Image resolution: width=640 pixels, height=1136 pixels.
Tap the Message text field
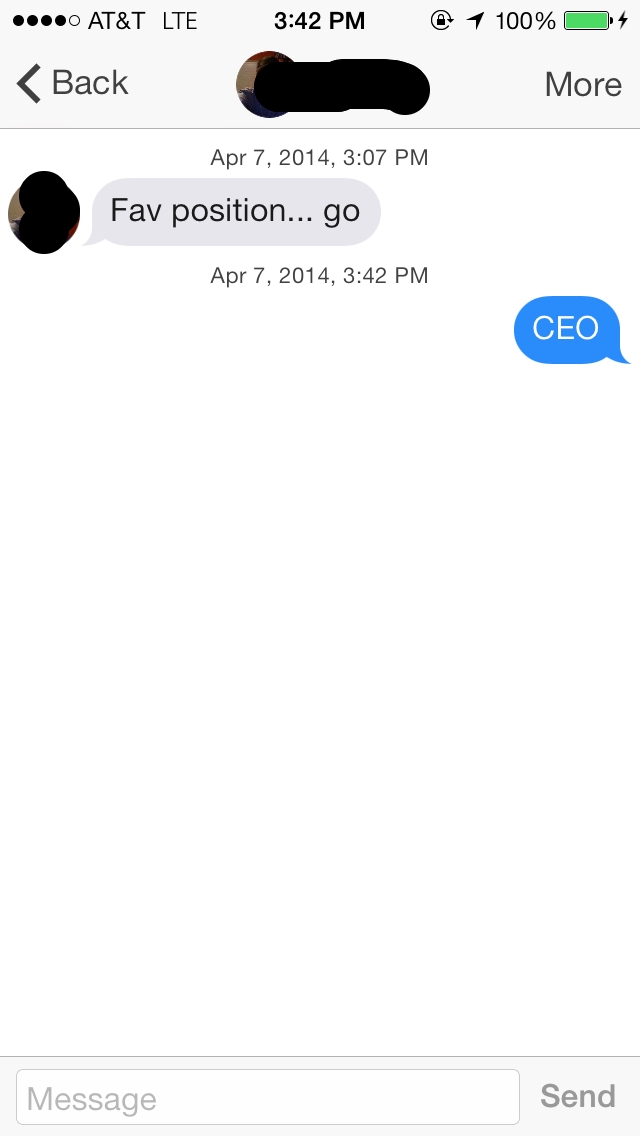pyautogui.click(x=267, y=1097)
